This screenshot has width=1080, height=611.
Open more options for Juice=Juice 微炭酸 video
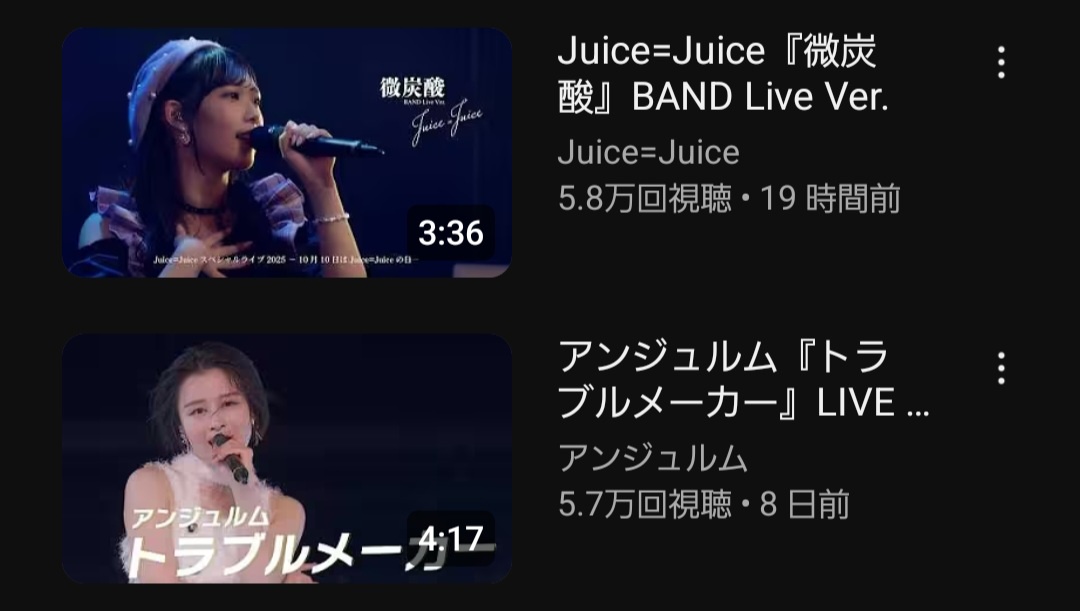pos(1000,63)
